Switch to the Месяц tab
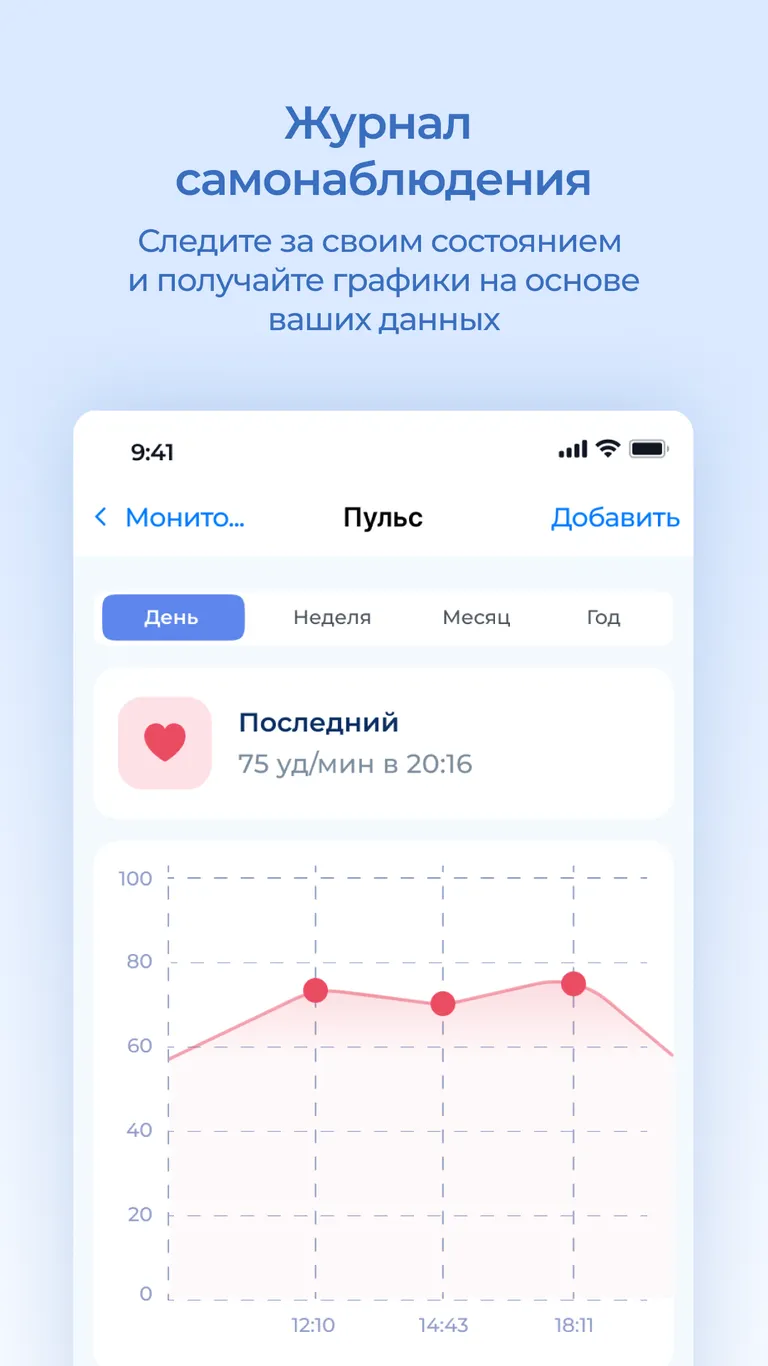768x1366 pixels. [476, 617]
